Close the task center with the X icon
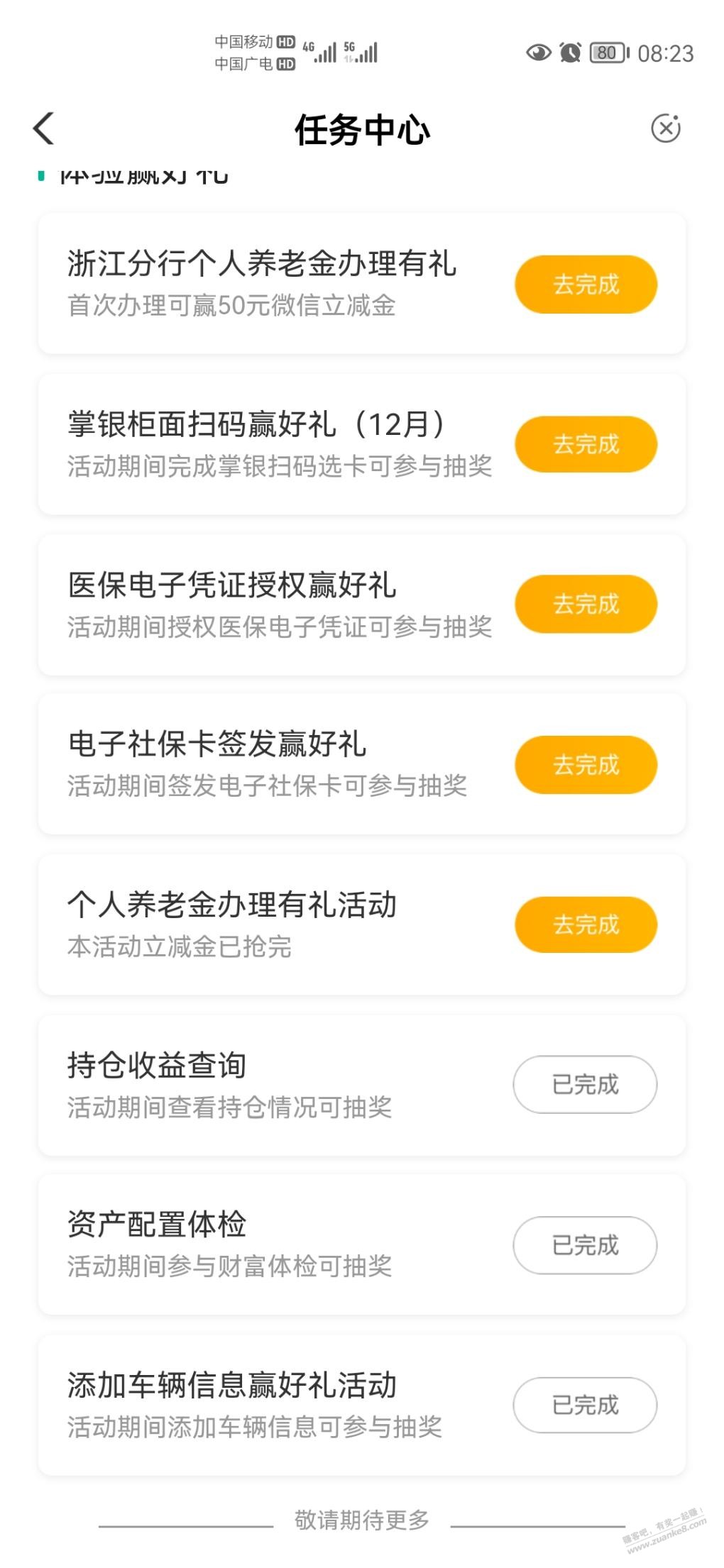Screen dimensions: 724x1568 click(x=665, y=128)
